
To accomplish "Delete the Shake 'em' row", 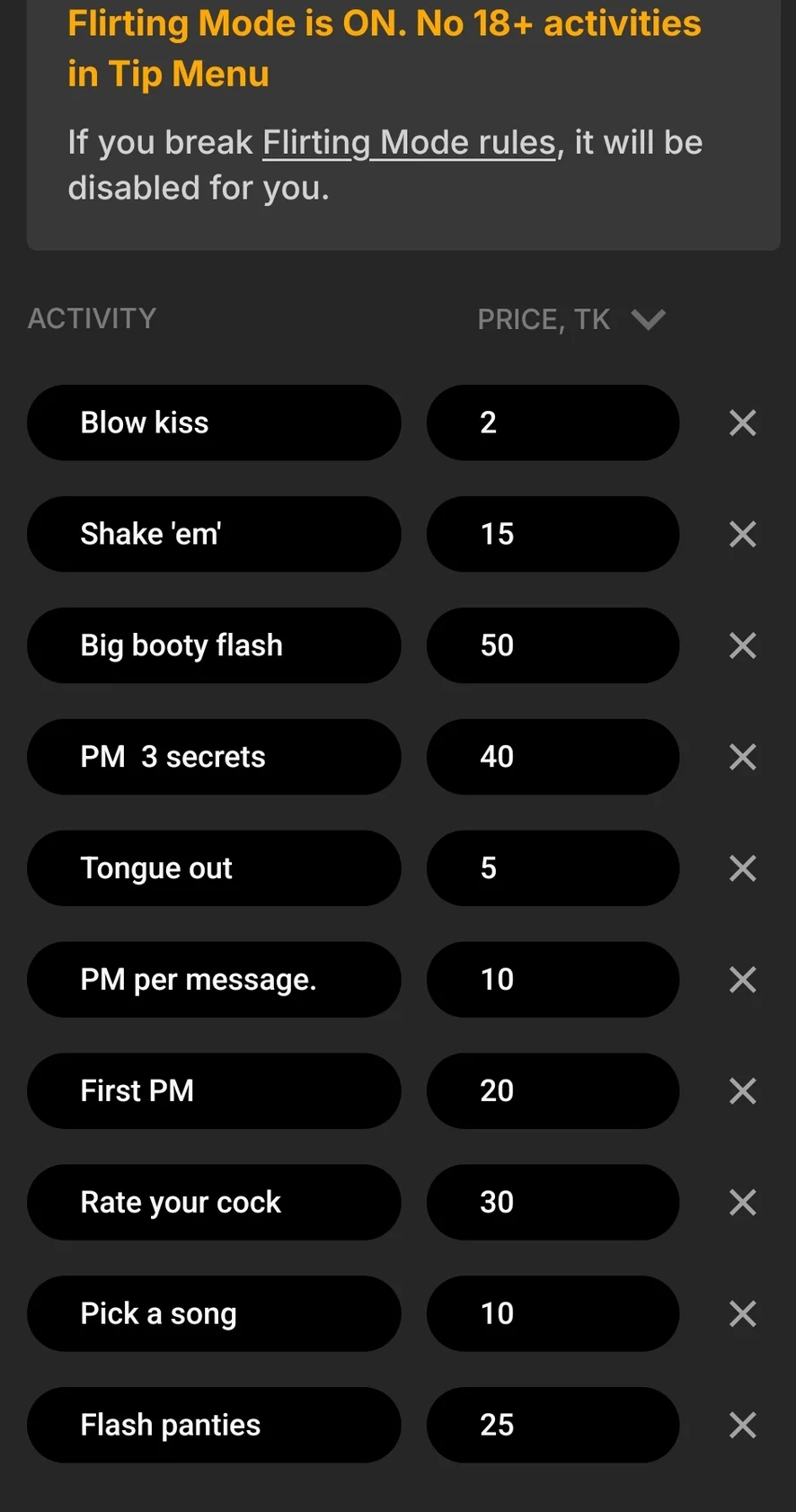I will (742, 534).
